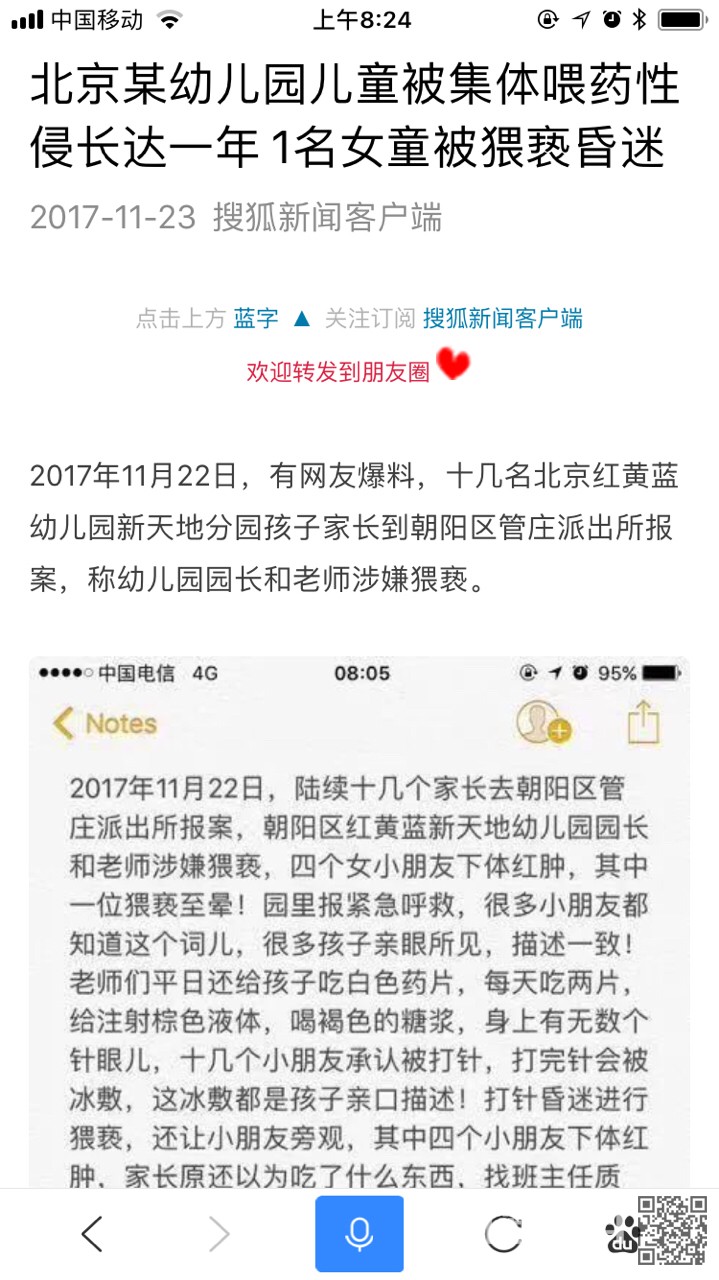Reload the current article page
Image resolution: width=719 pixels, height=1280 pixels.
click(503, 1235)
